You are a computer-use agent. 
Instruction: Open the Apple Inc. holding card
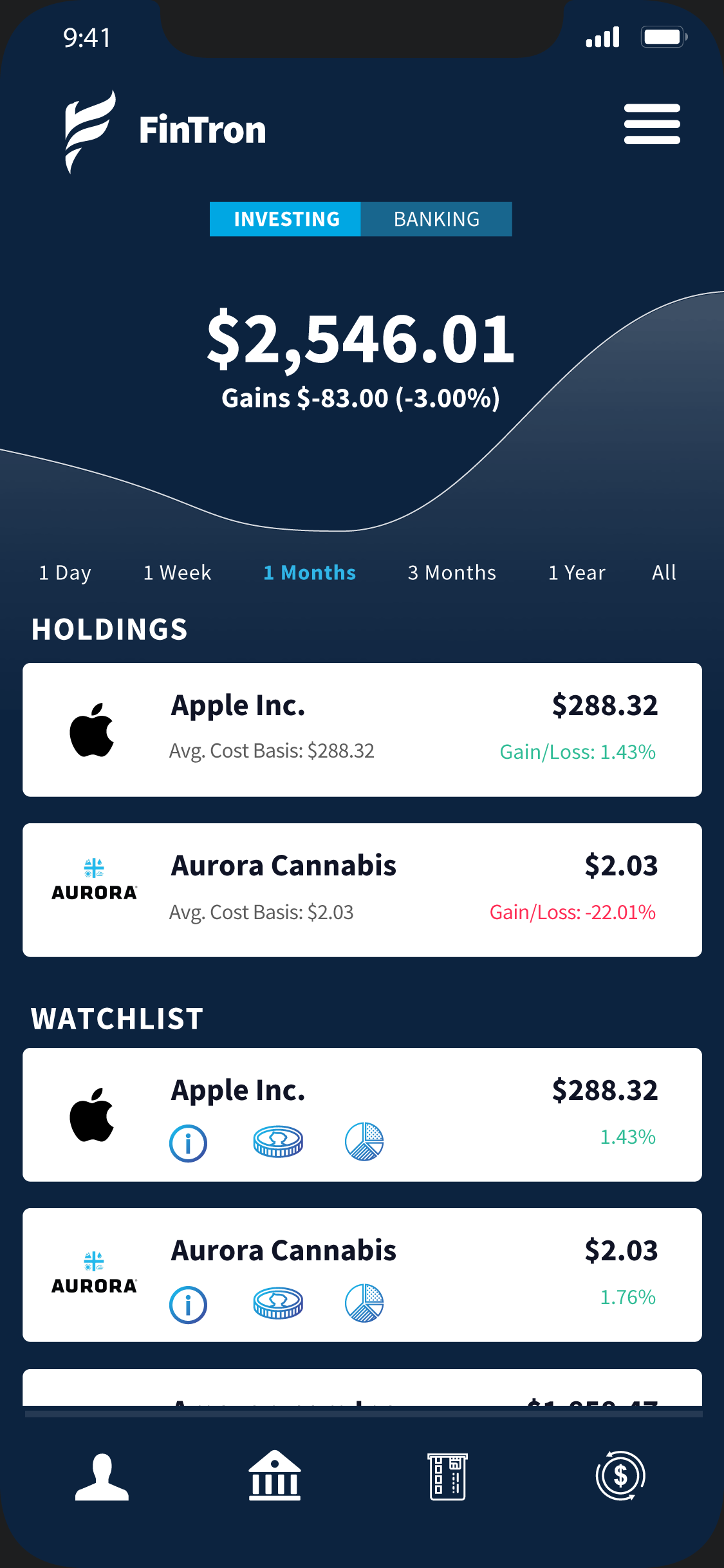point(362,730)
